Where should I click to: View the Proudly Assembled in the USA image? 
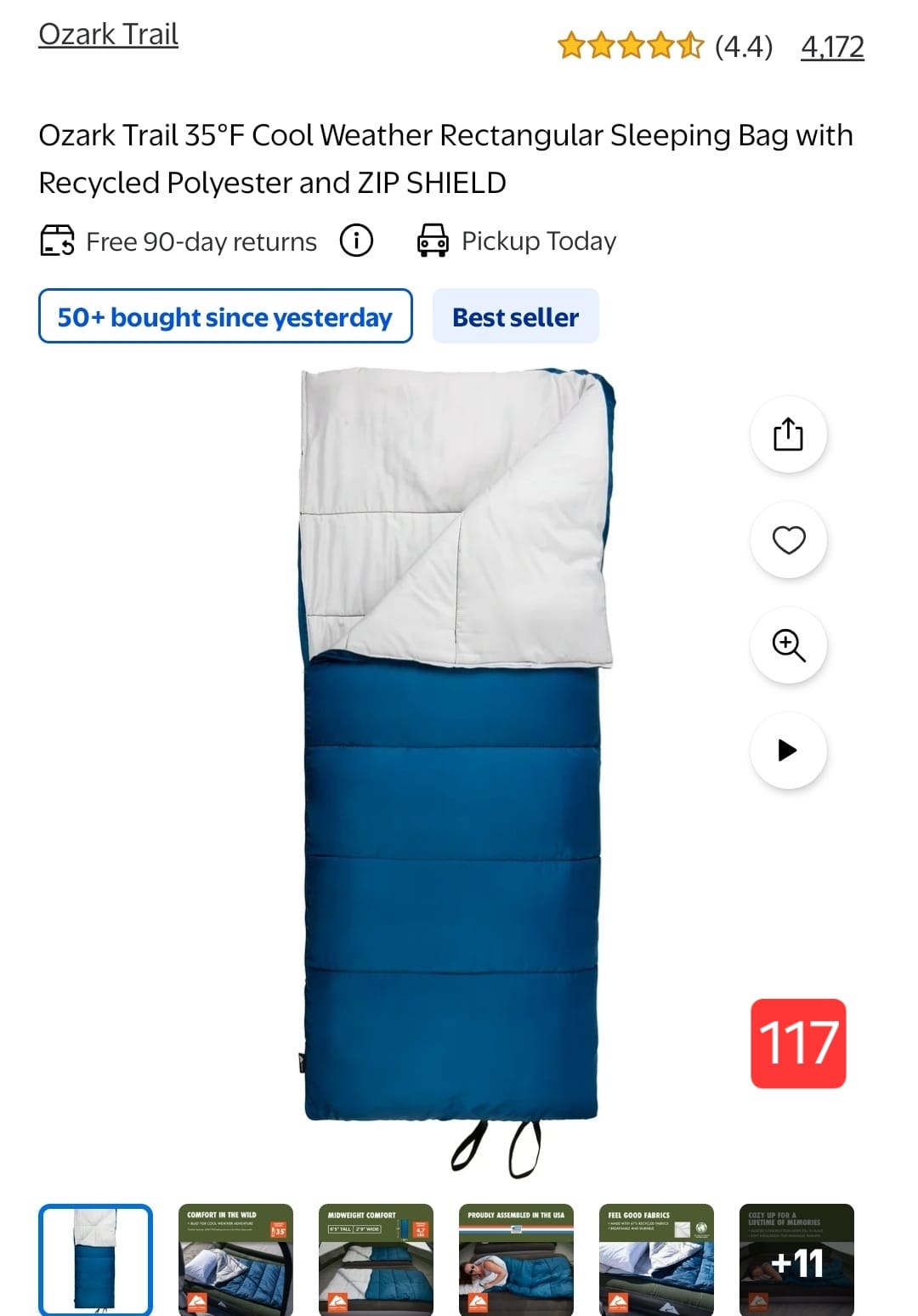click(516, 1259)
